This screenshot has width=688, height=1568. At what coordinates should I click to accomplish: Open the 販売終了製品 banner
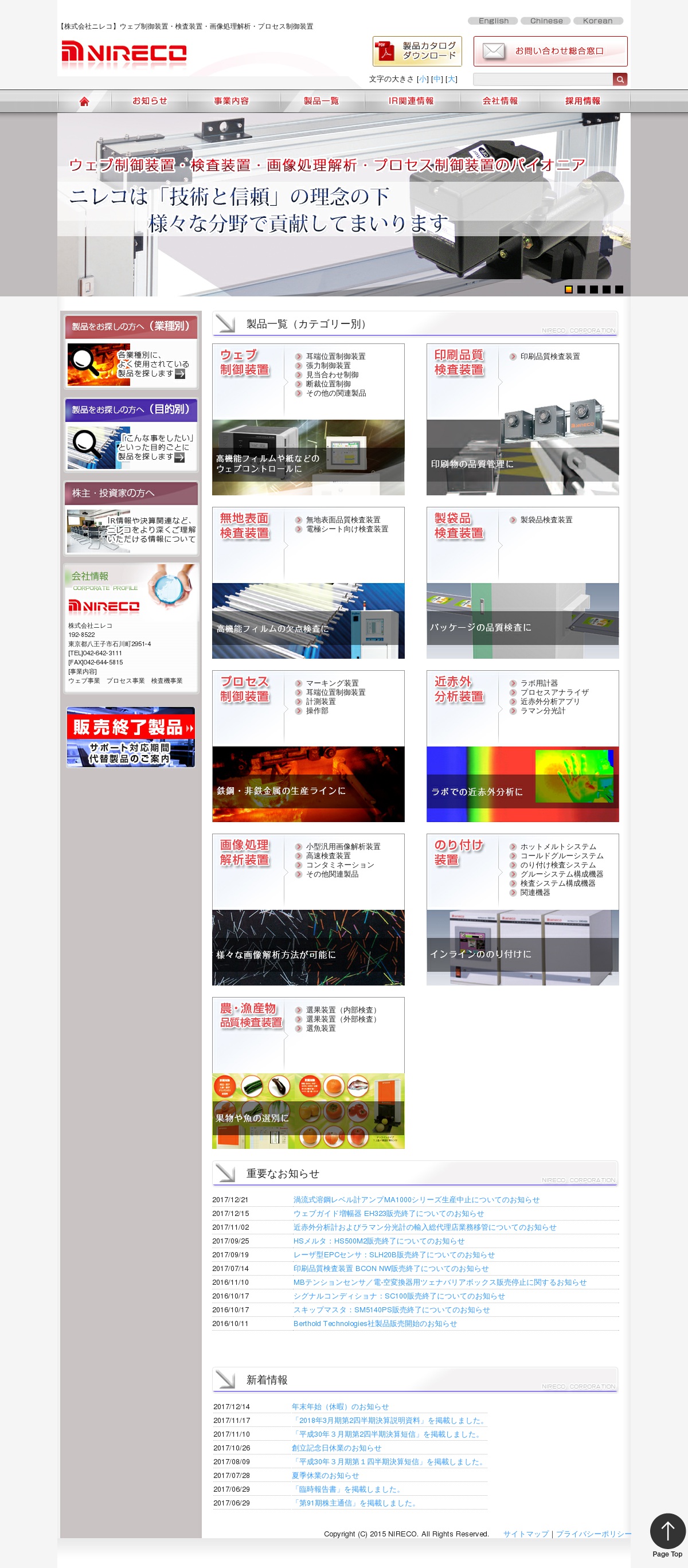tap(131, 737)
